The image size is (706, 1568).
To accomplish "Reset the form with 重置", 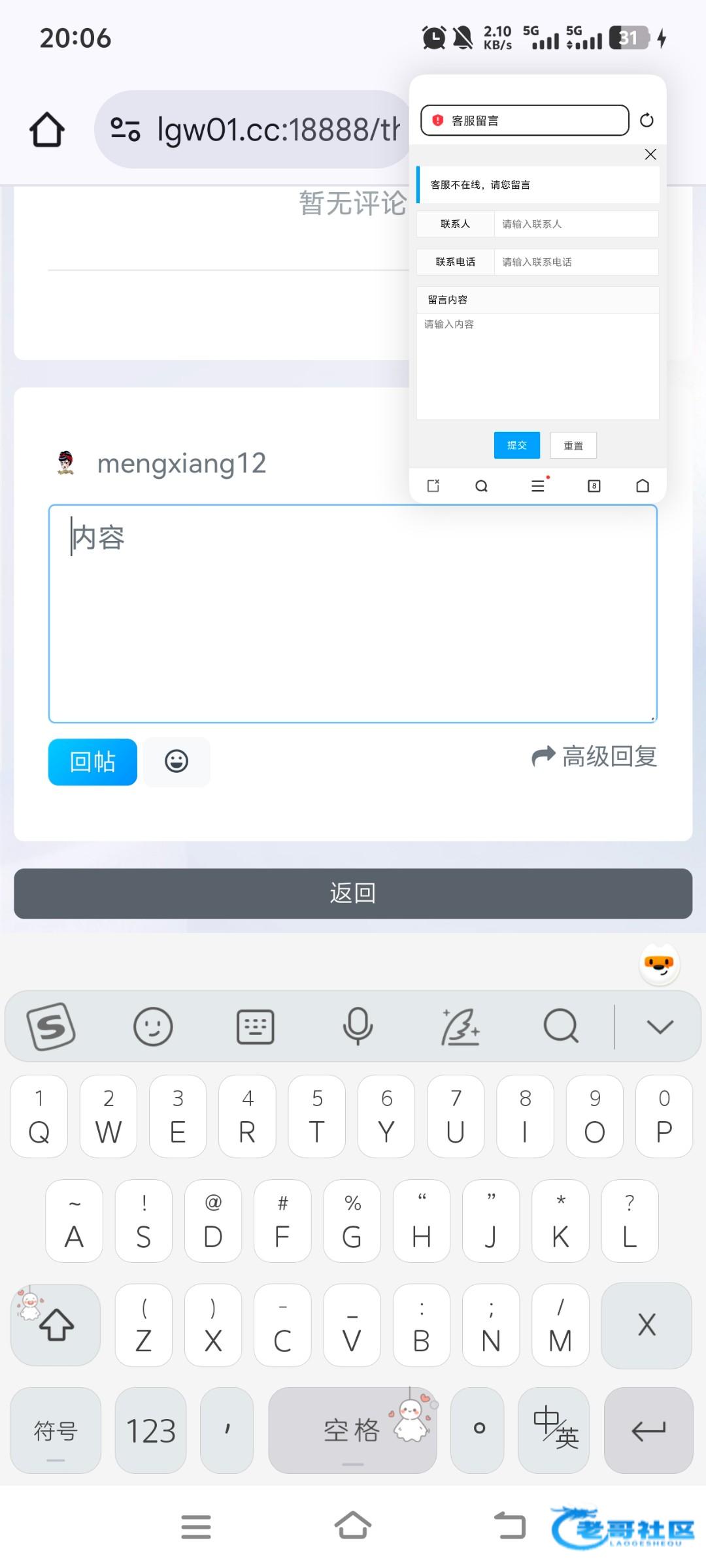I will tap(573, 446).
